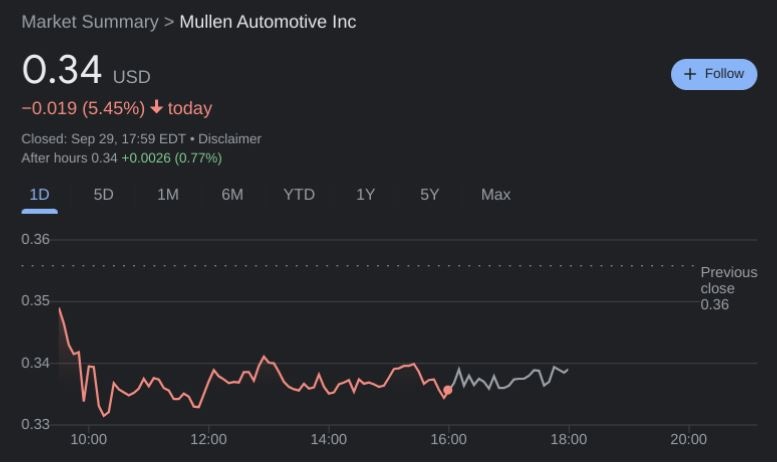Switch to the 5D chart range
This screenshot has width=777, height=463.
point(103,194)
